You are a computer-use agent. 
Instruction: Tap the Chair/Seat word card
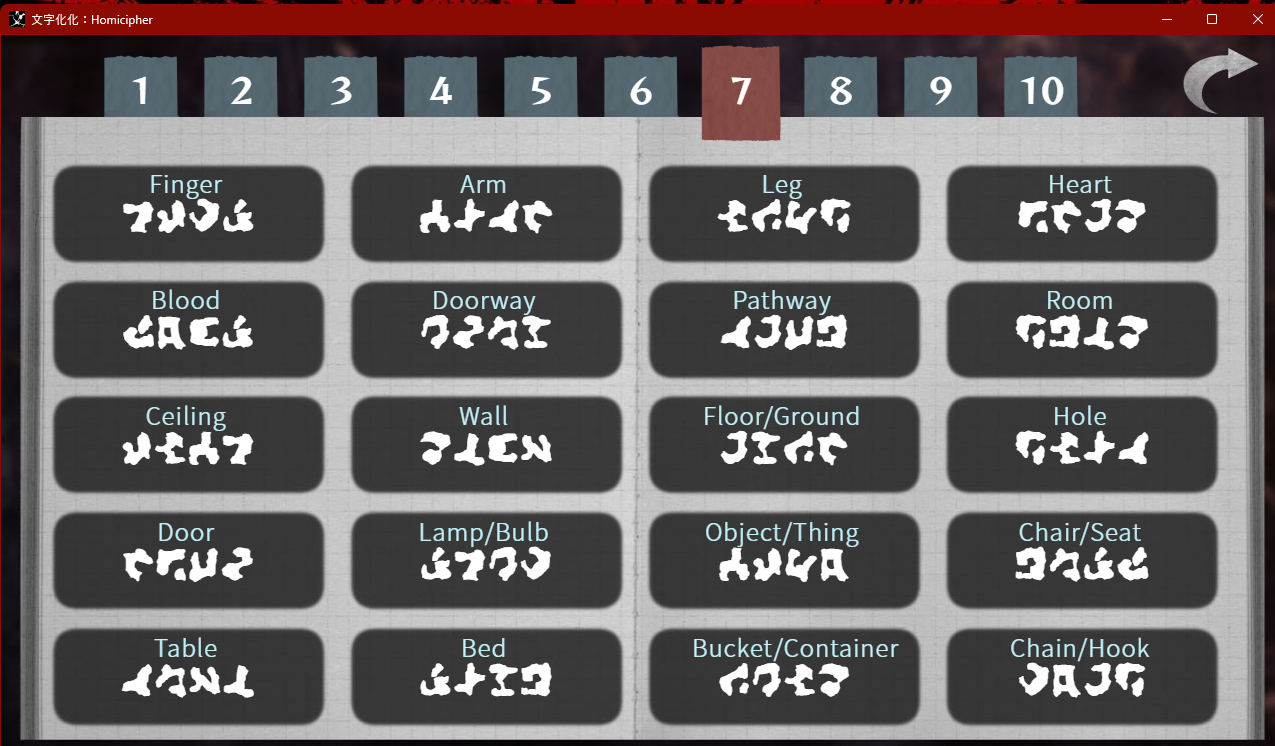pos(1081,561)
